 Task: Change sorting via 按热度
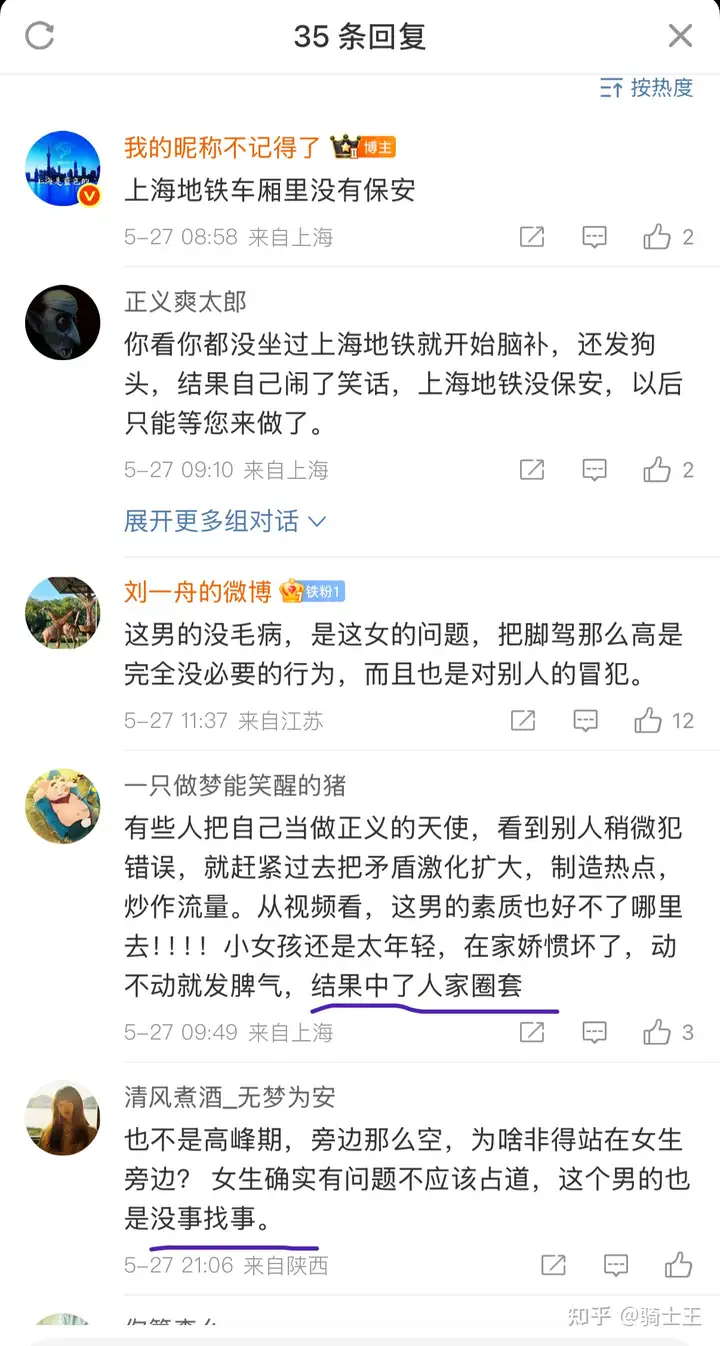(646, 88)
